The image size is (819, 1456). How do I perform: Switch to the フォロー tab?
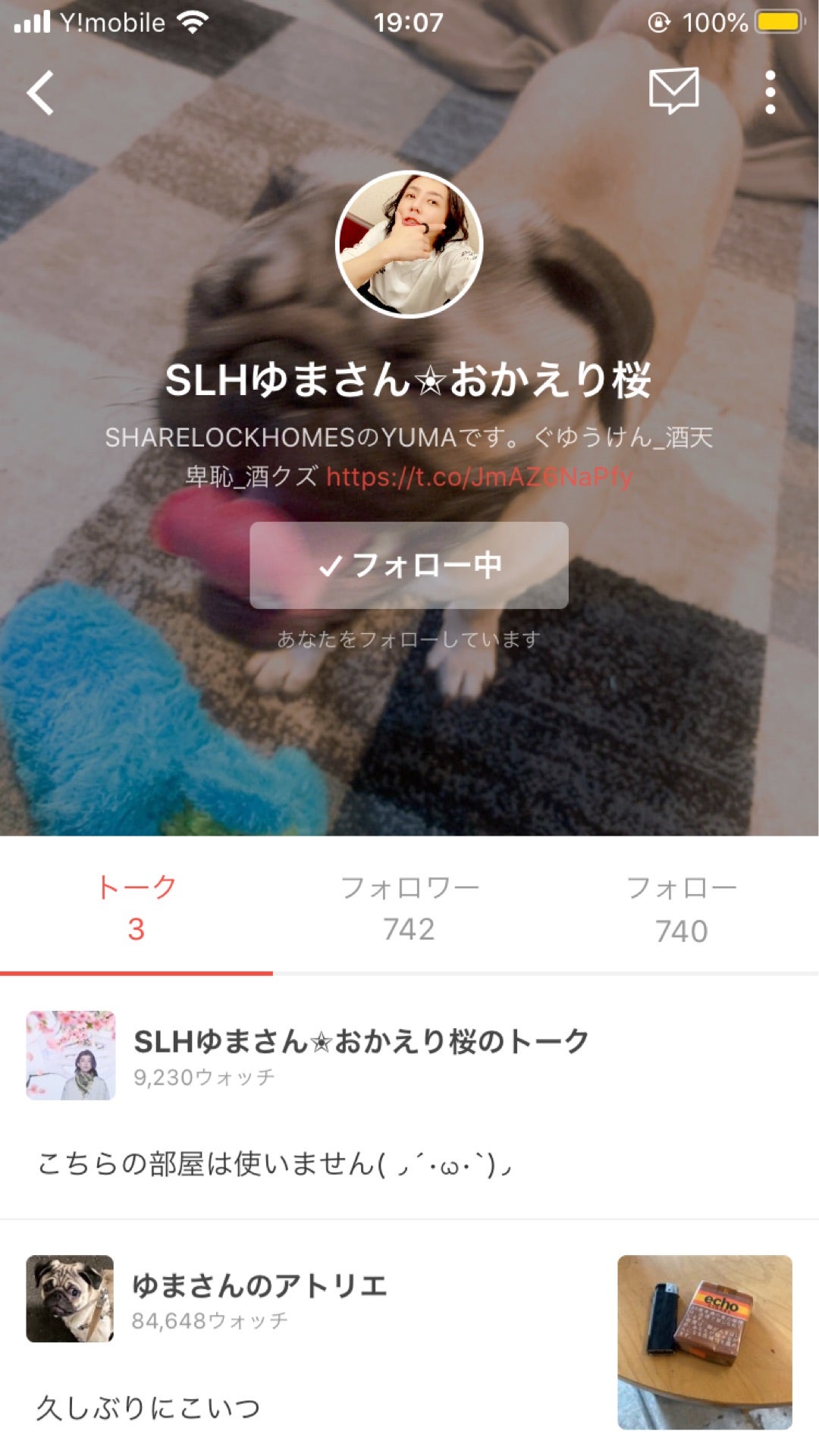tap(681, 908)
